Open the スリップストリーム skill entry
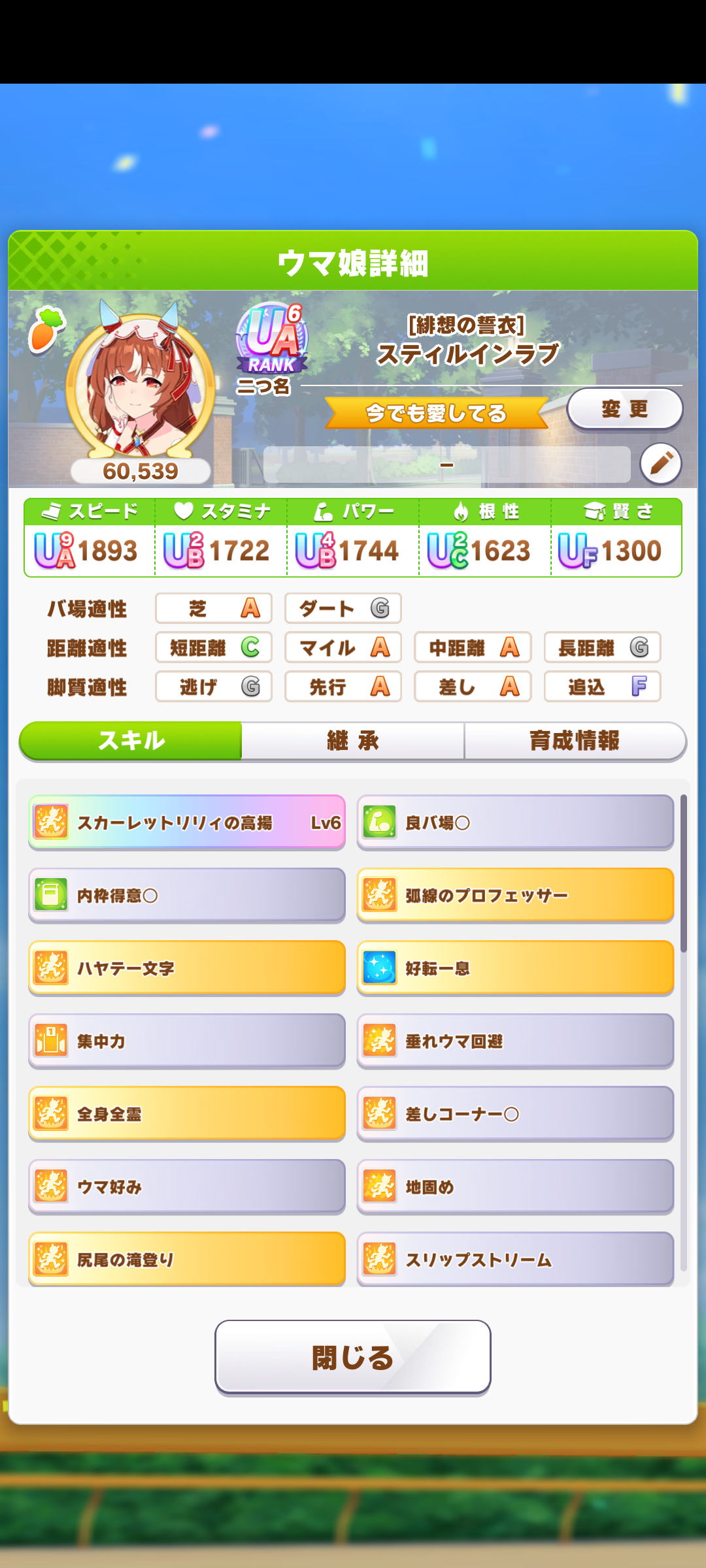 [515, 1259]
